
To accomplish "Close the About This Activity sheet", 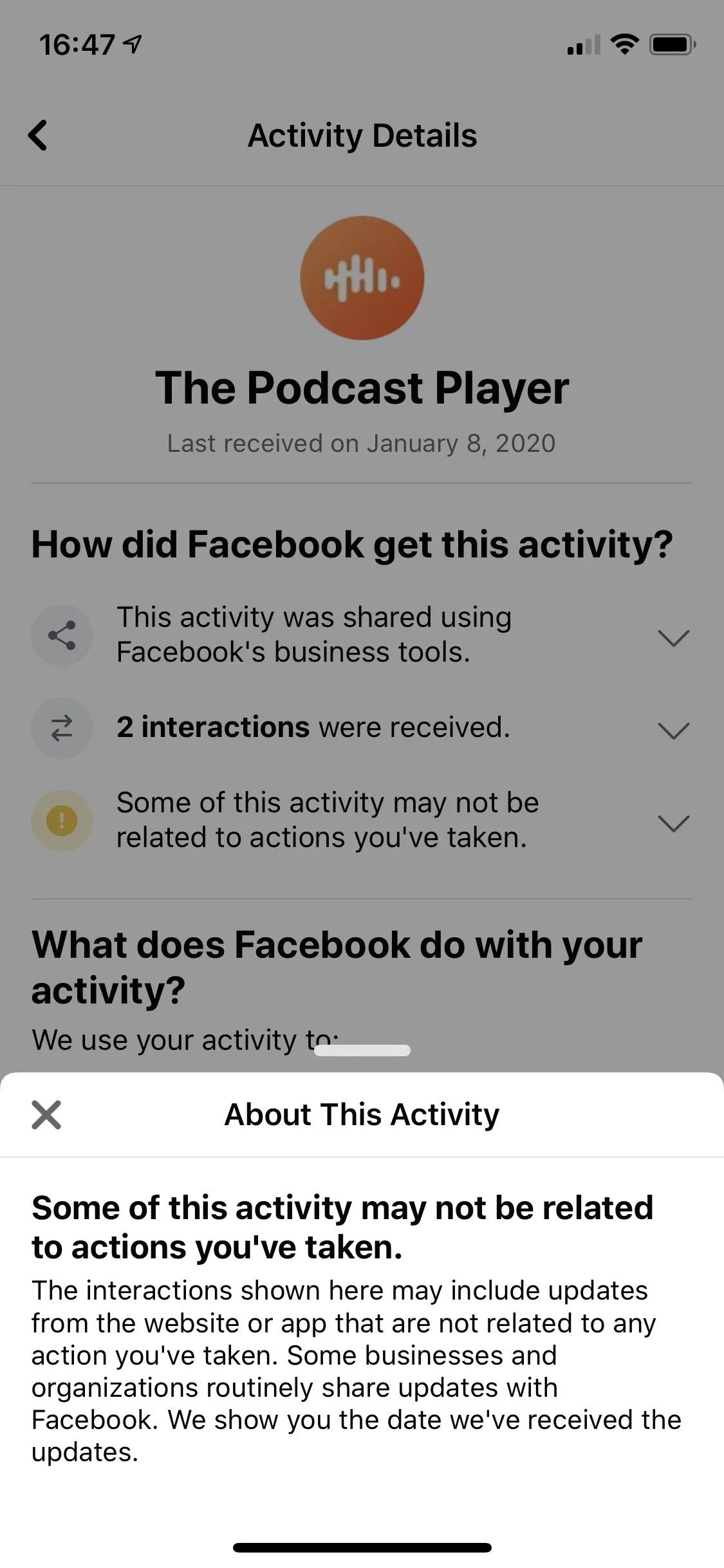I will coord(46,1115).
